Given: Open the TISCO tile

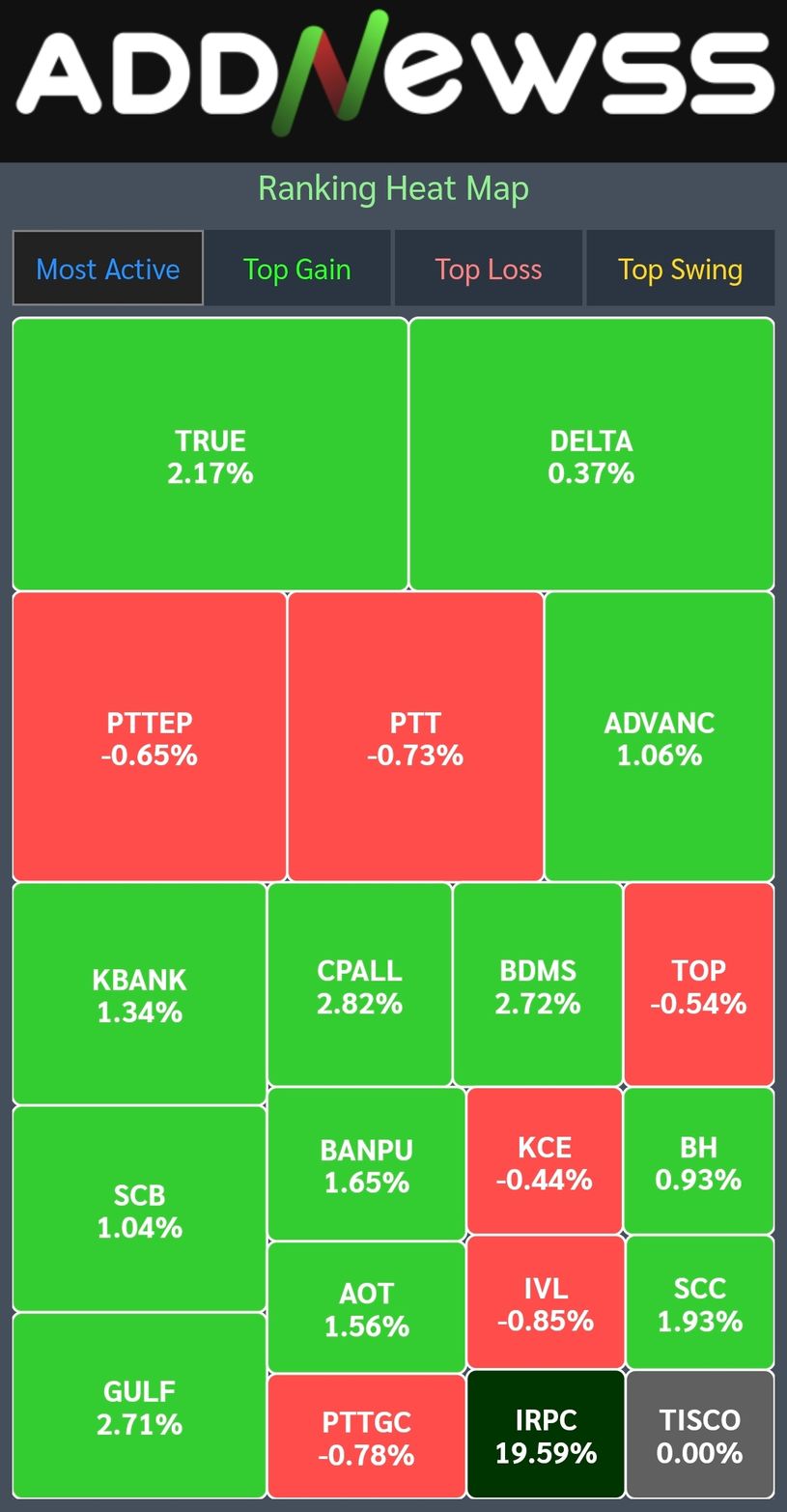Looking at the screenshot, I should 699,1435.
